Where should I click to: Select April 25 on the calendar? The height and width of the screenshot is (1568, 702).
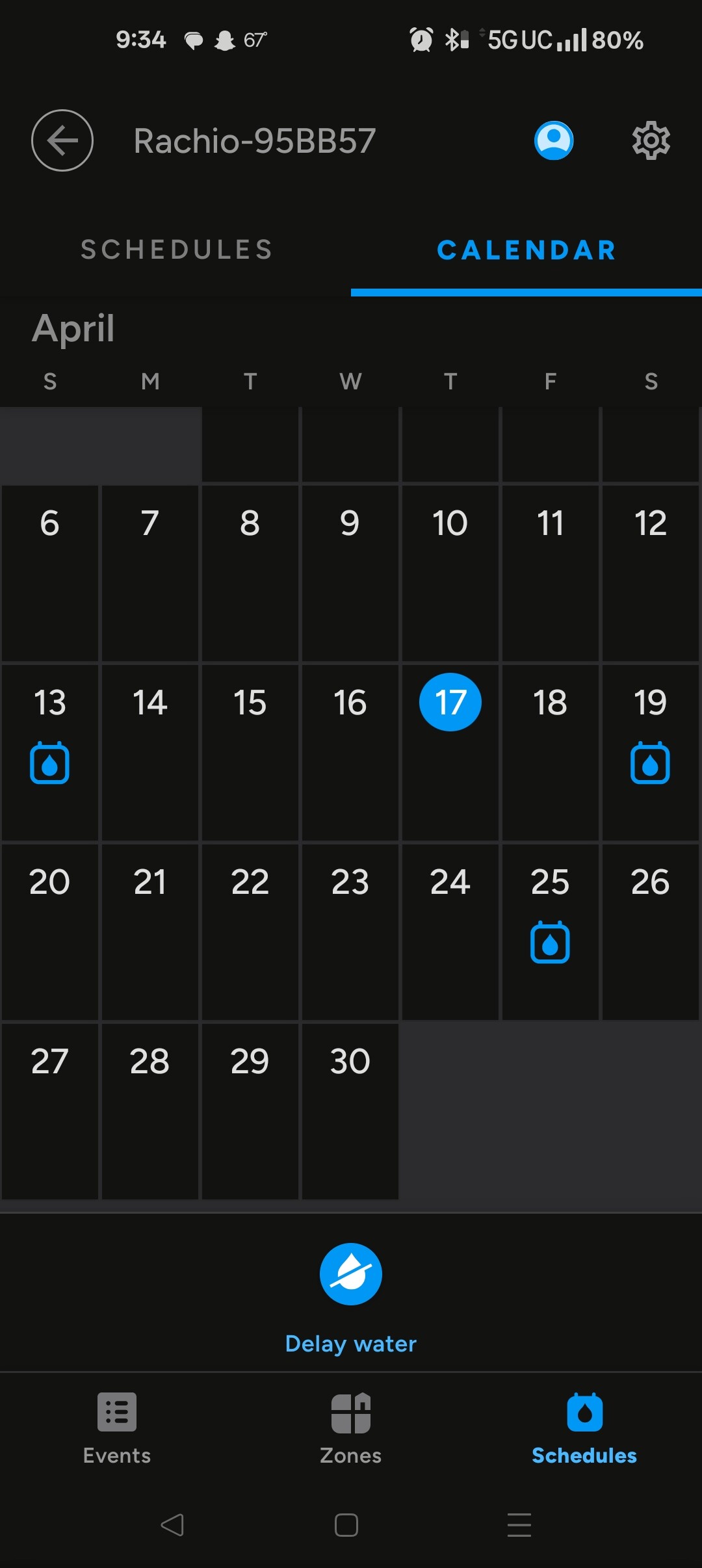click(x=551, y=932)
